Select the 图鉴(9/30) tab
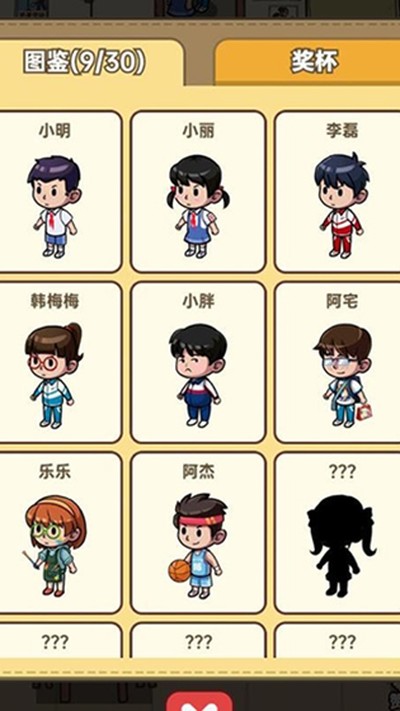 point(91,63)
